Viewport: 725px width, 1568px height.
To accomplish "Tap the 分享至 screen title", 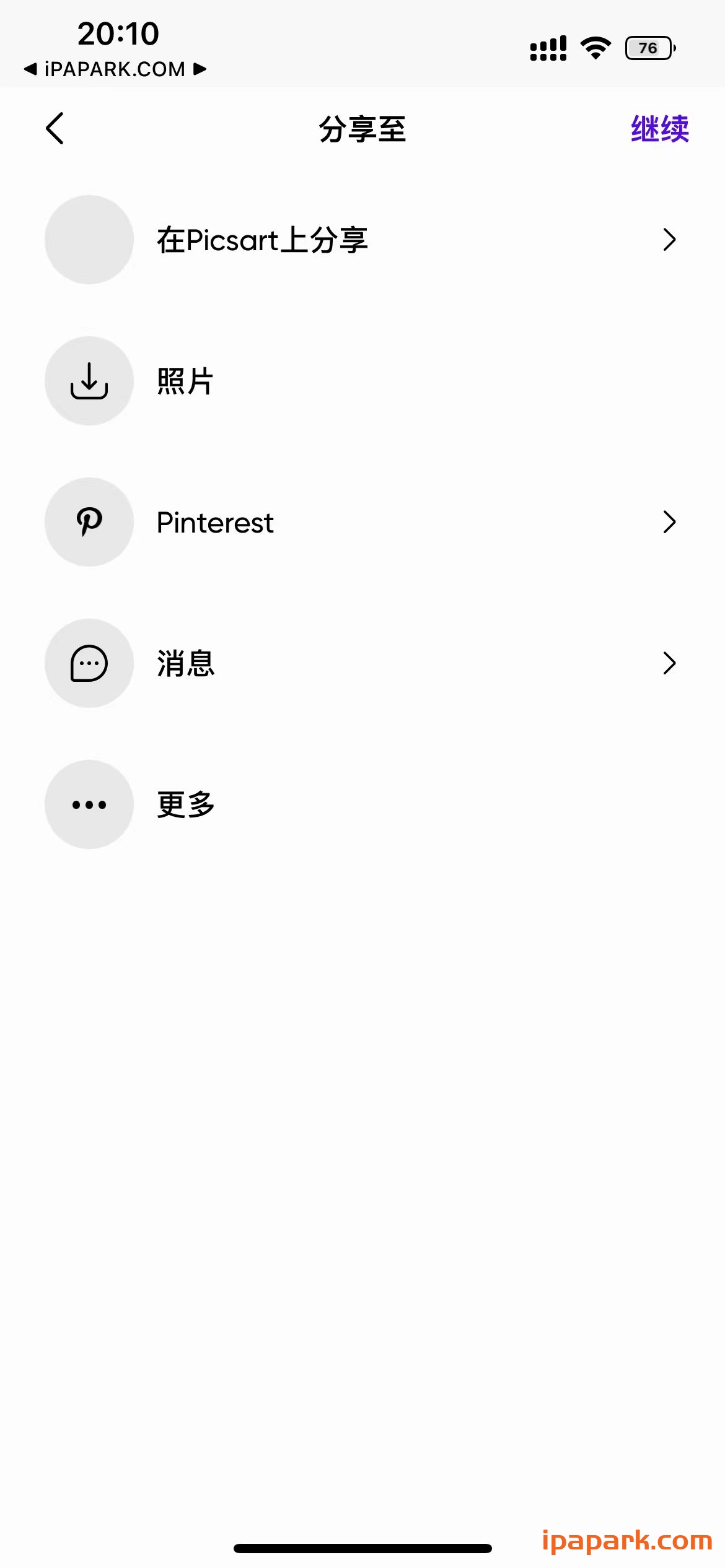I will [362, 128].
